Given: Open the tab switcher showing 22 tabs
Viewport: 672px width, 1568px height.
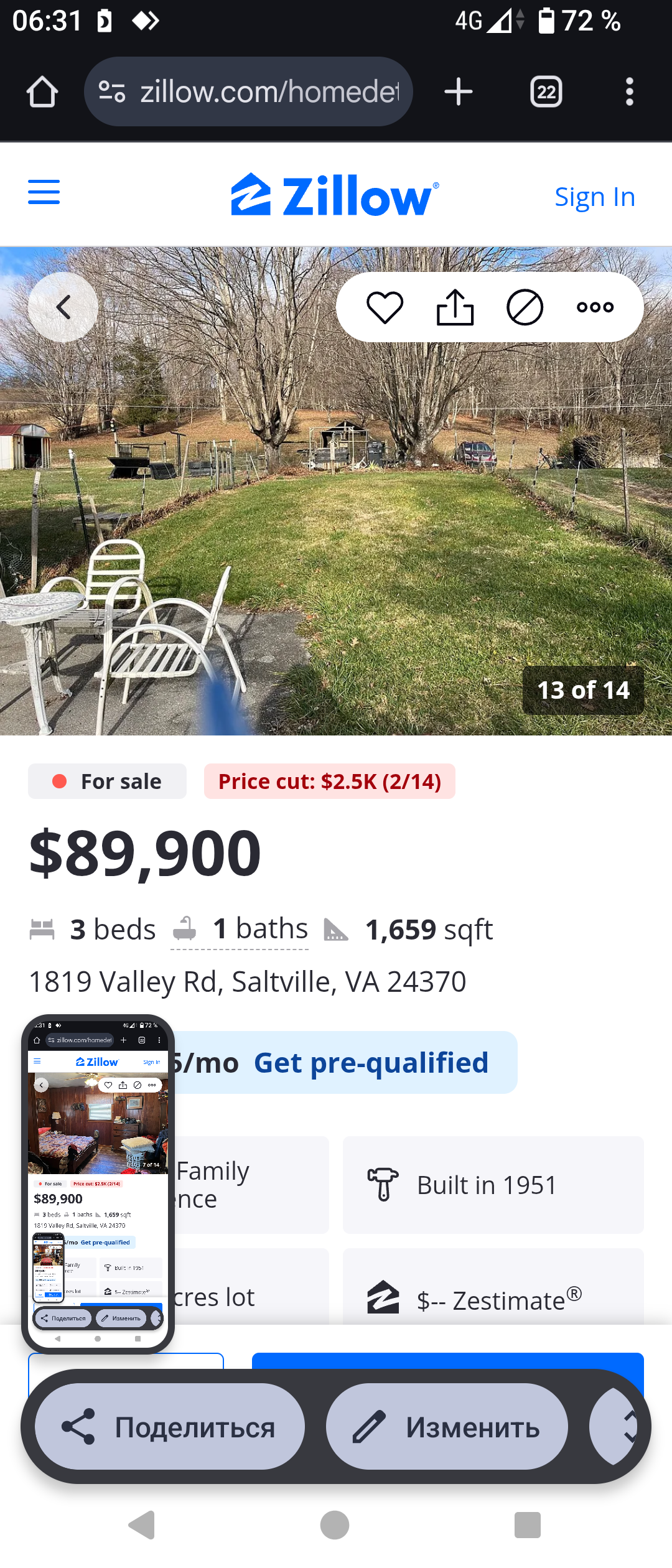Looking at the screenshot, I should (546, 92).
